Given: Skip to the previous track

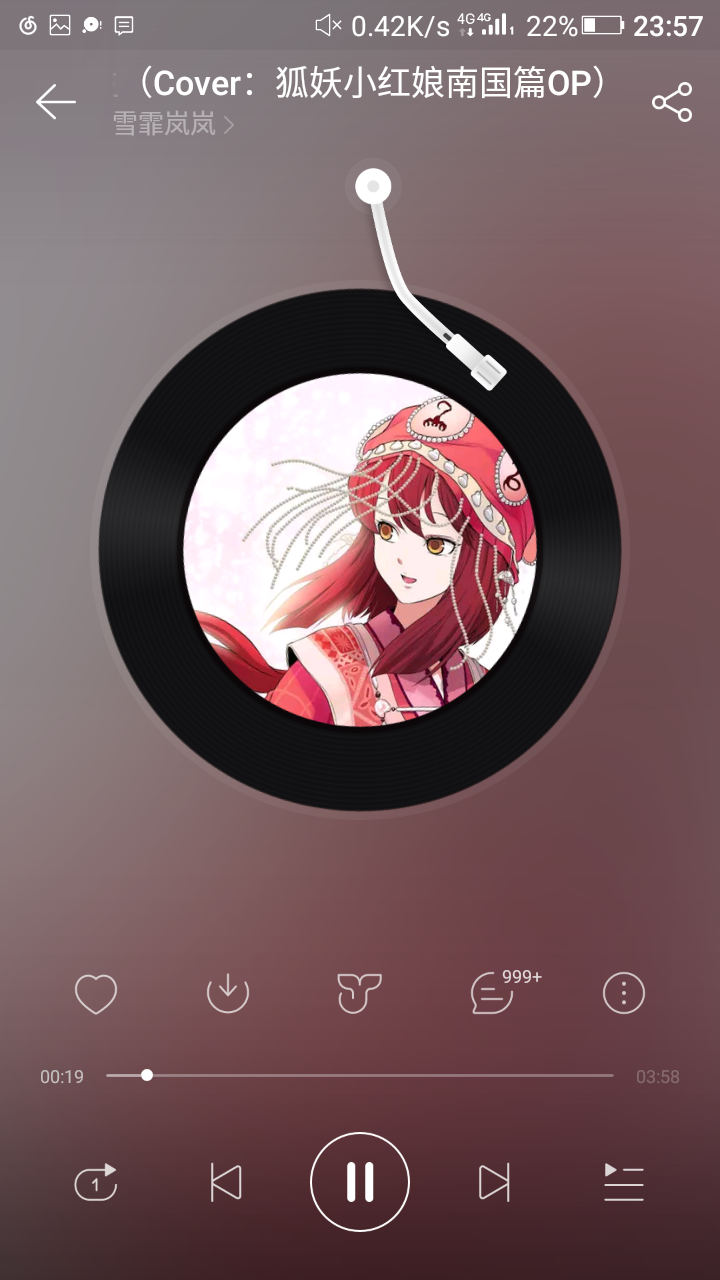Looking at the screenshot, I should coord(226,1183).
